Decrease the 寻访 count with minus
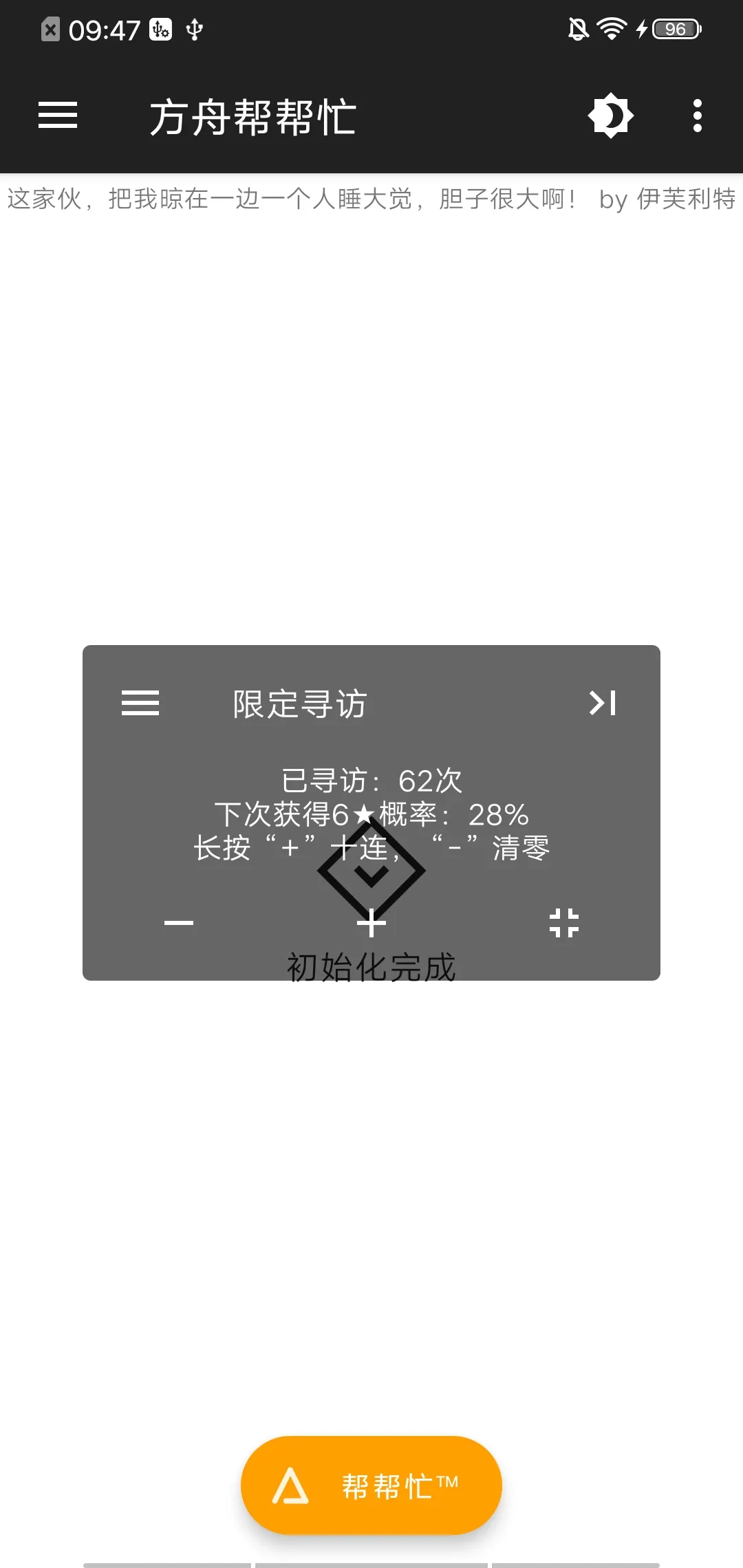 179,923
